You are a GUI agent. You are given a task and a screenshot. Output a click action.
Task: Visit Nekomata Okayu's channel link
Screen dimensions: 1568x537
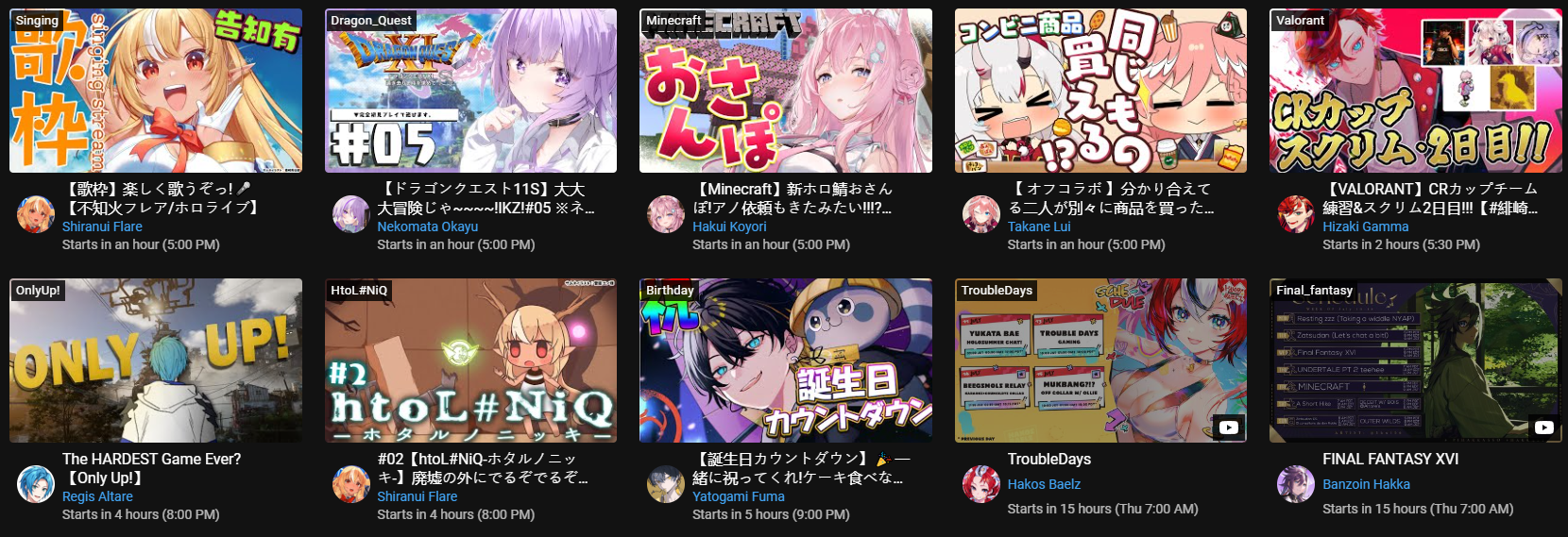(x=427, y=227)
